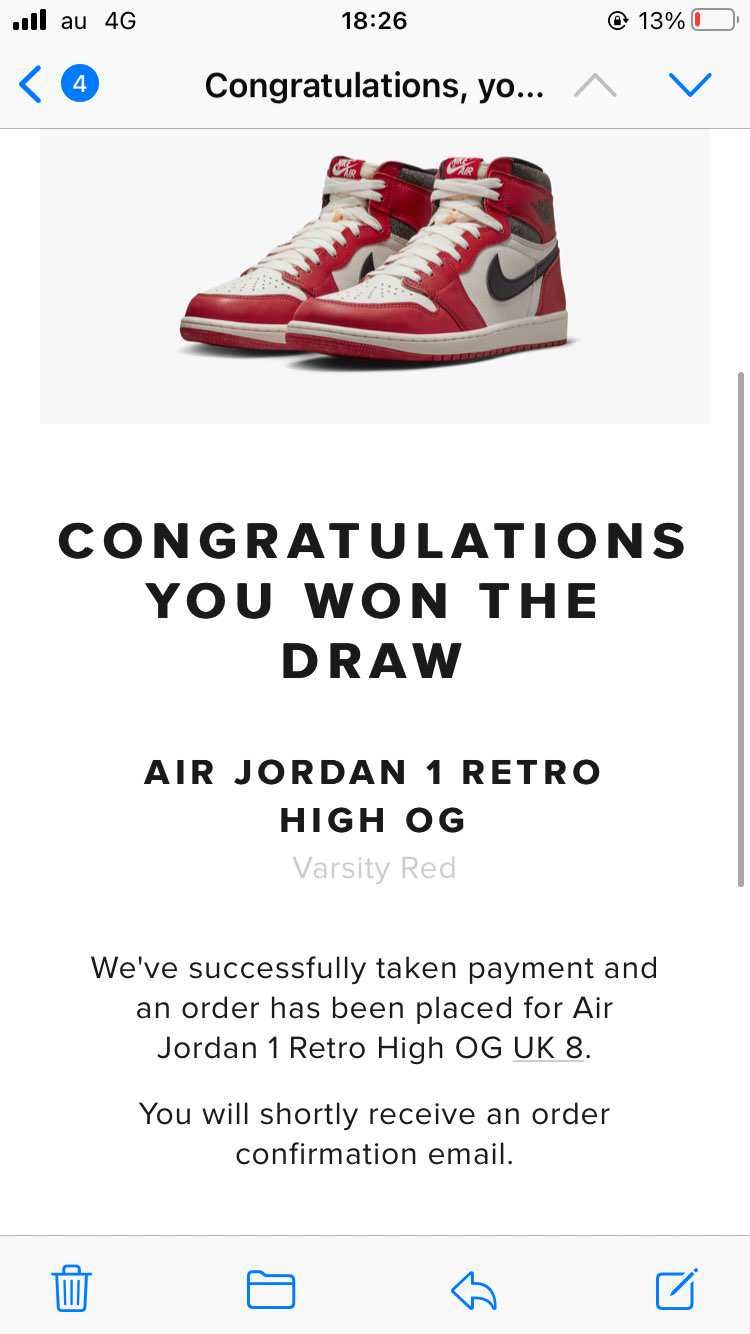Move this email to a folder
Image resolution: width=750 pixels, height=1334 pixels.
[270, 1289]
